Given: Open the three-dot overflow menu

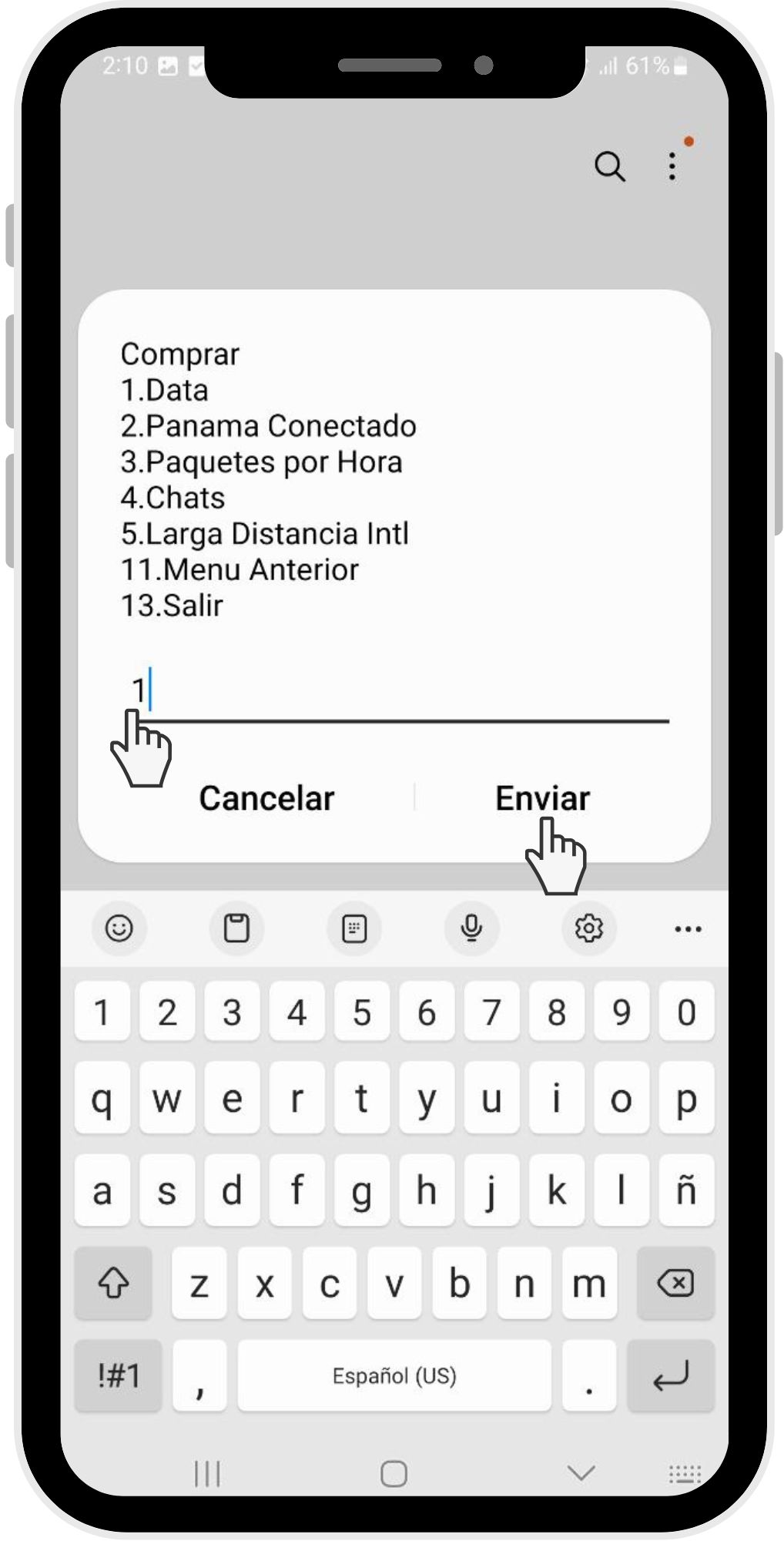Looking at the screenshot, I should coord(672,166).
